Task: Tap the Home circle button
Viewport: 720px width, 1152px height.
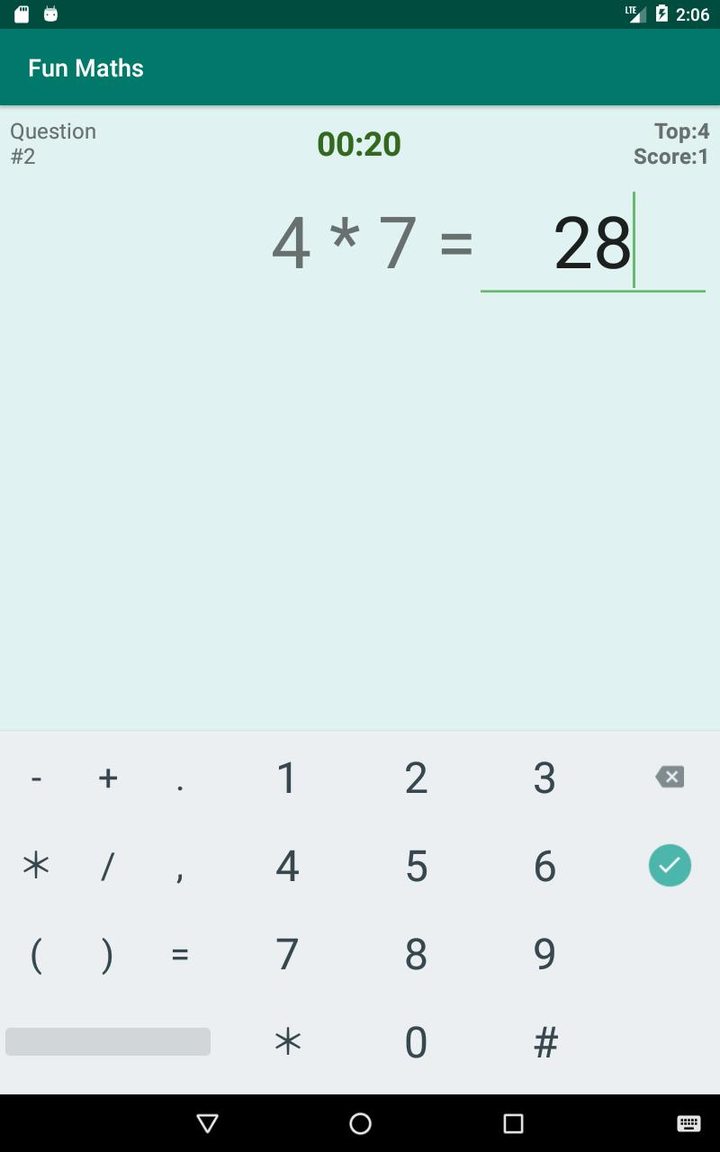Action: (359, 1123)
